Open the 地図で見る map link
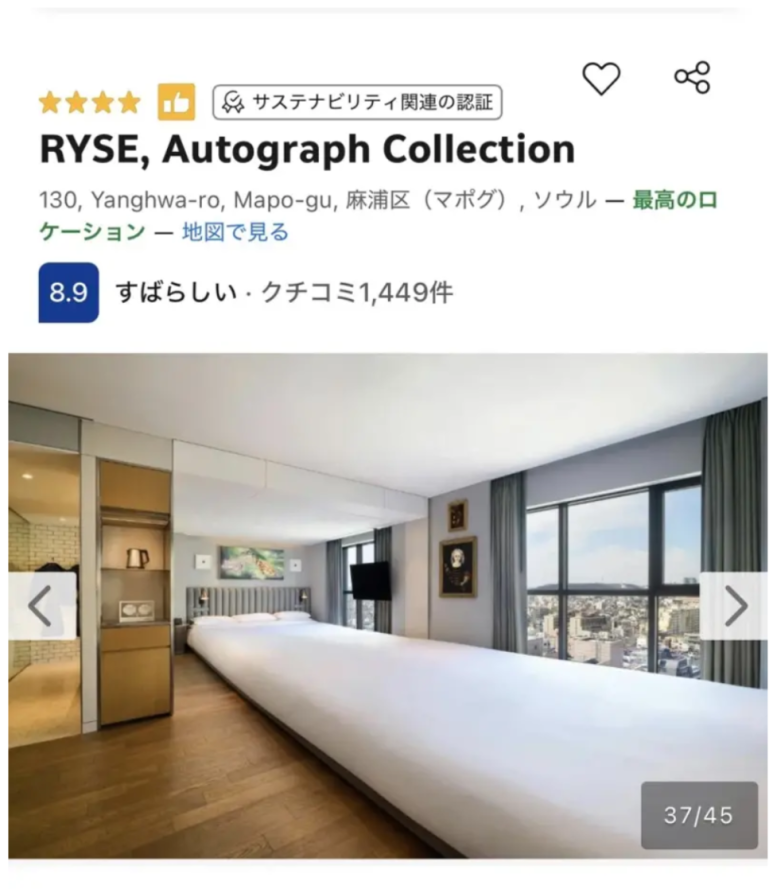The width and height of the screenshot is (773, 889). 235,232
